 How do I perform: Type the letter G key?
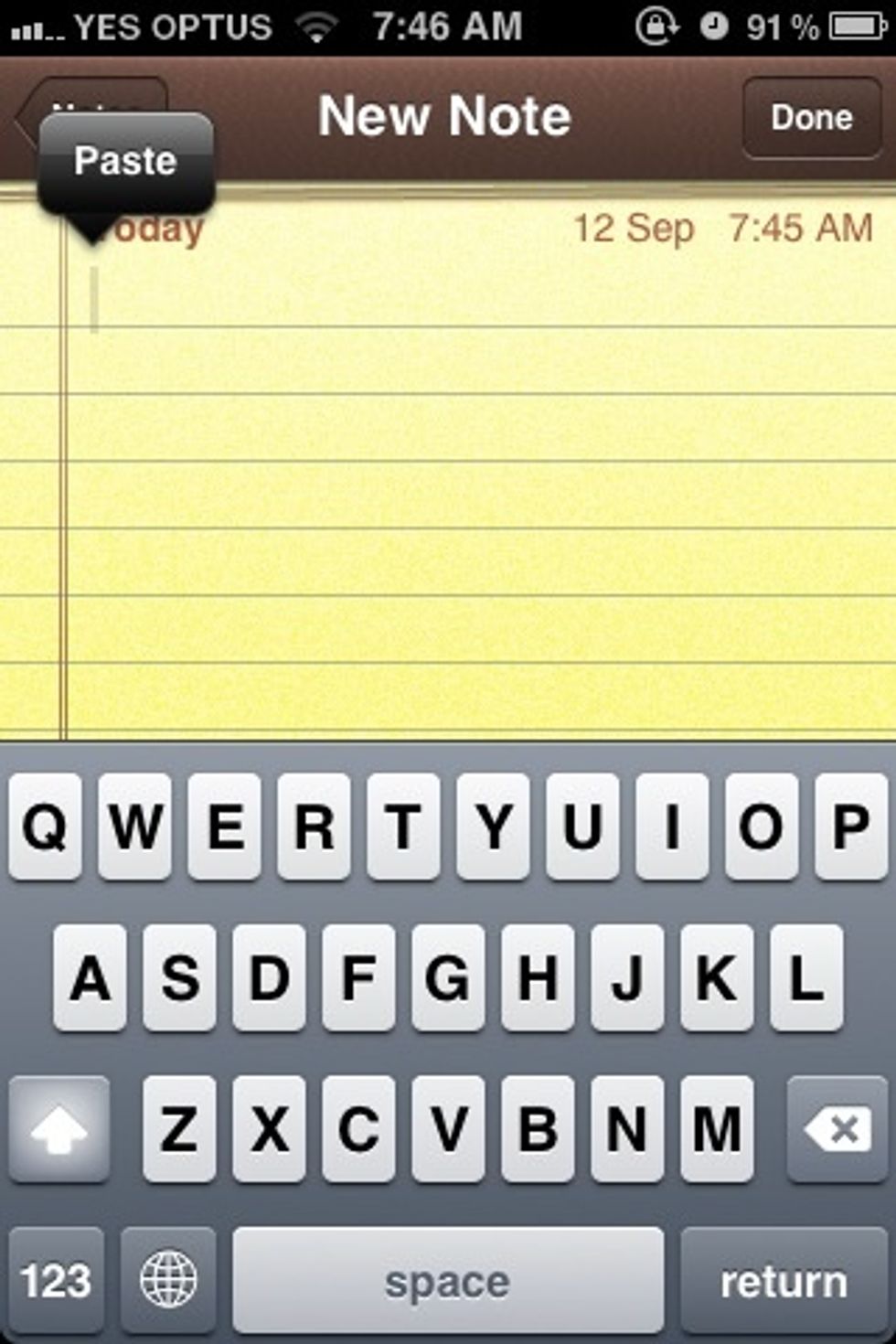coord(448,978)
